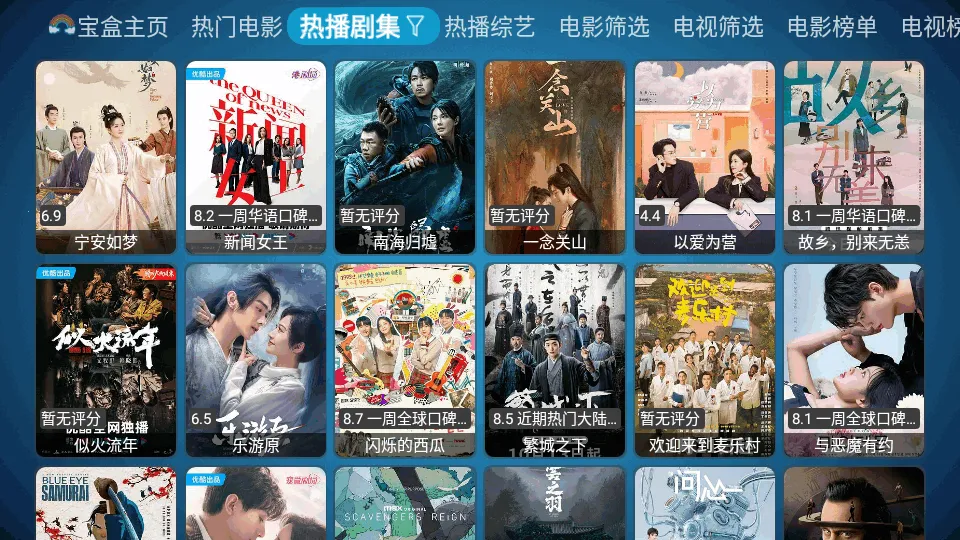Switch to the 热门电影 tab

[237, 27]
